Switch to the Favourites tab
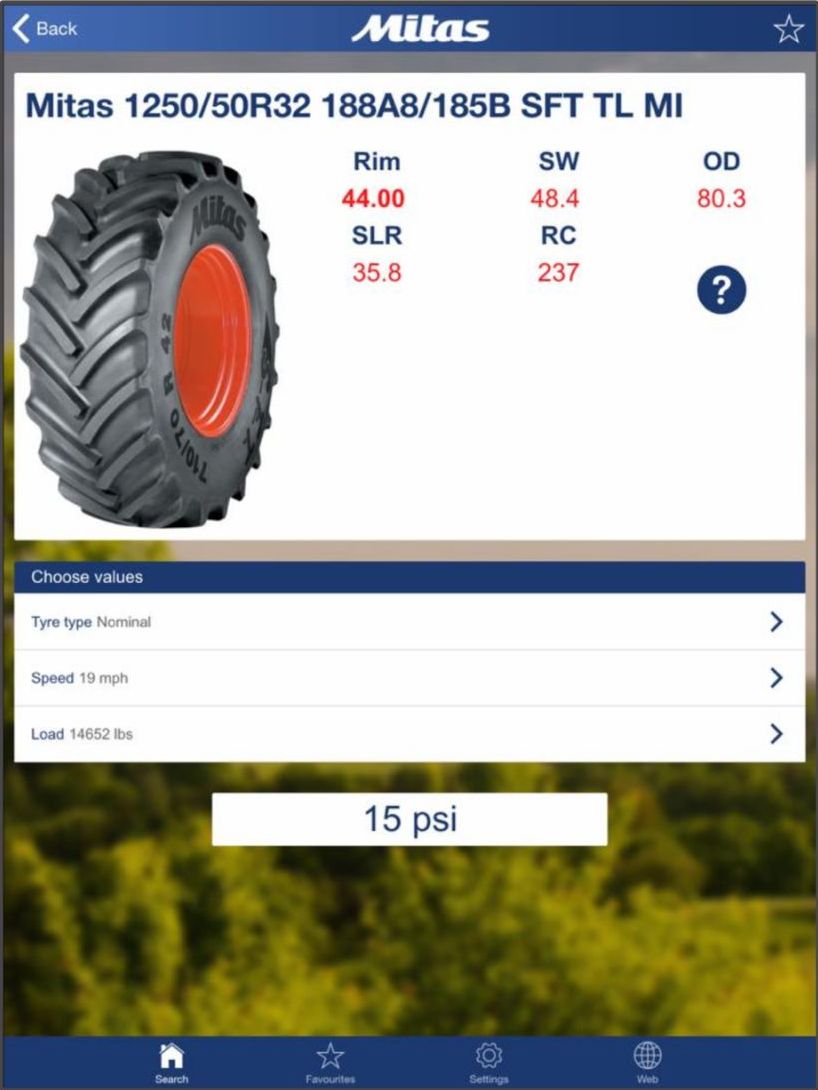The image size is (818, 1090). coord(330,1062)
